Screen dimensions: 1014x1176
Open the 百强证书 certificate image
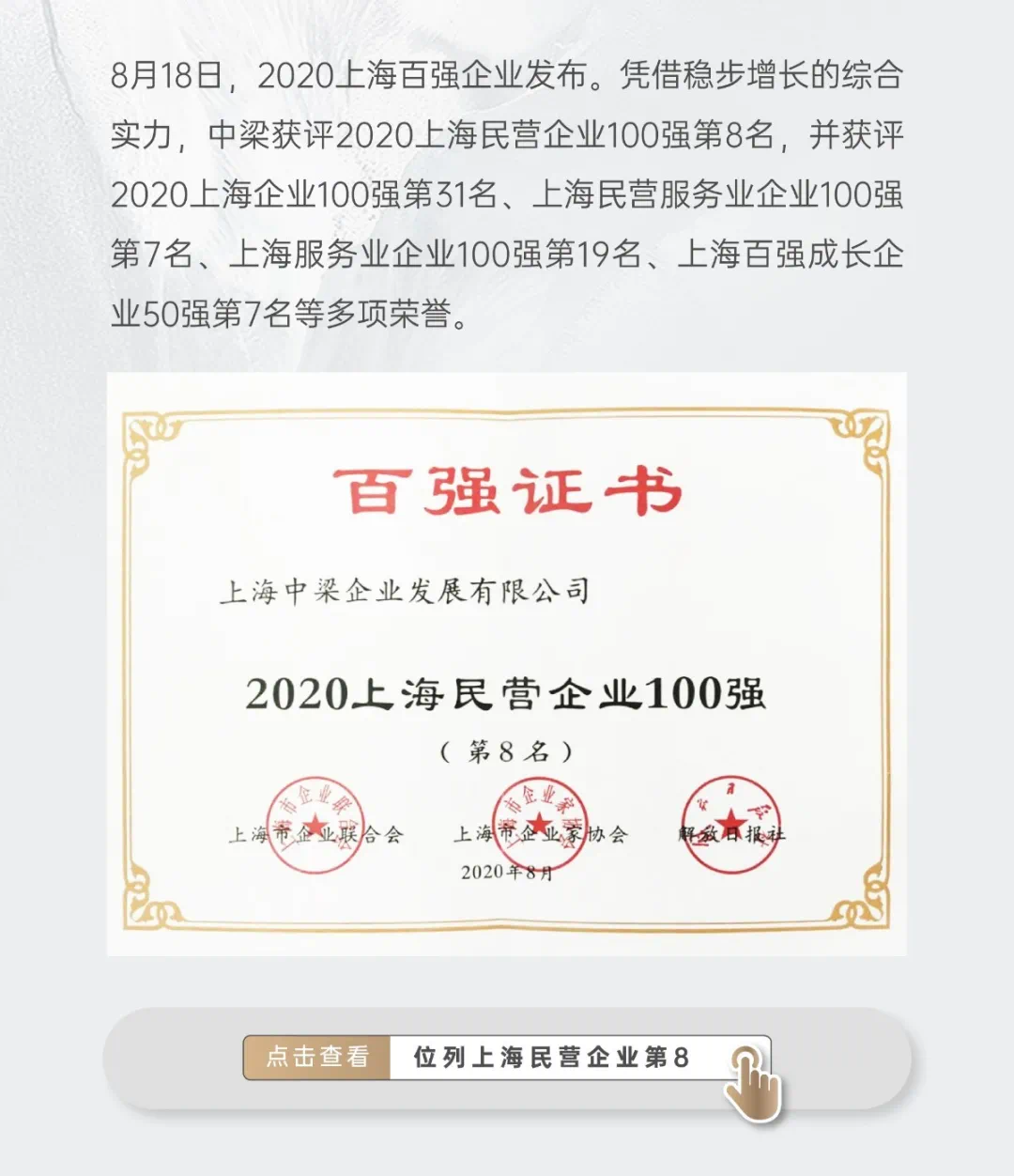click(x=507, y=664)
